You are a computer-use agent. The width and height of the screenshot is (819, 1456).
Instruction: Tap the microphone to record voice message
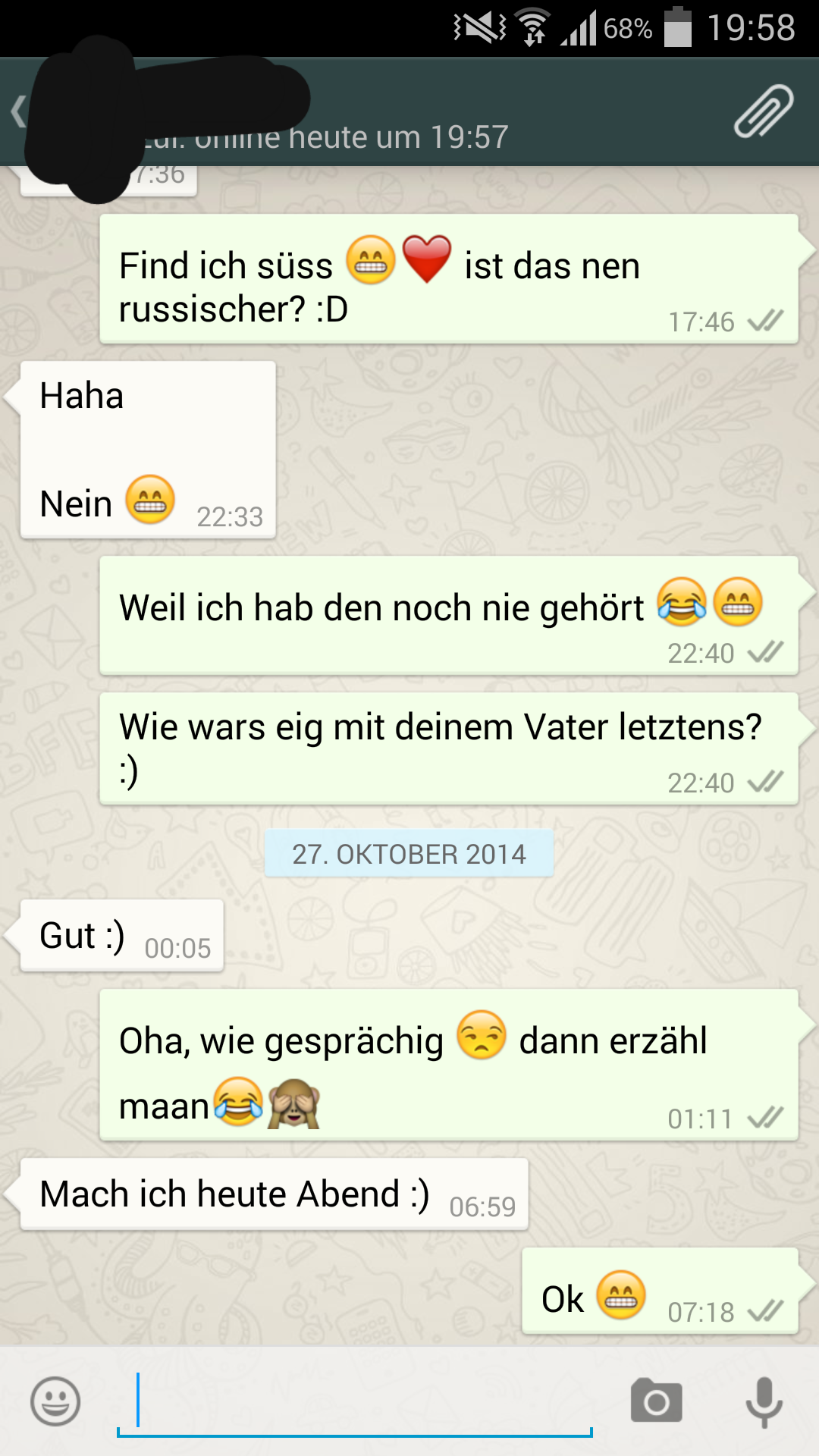(x=763, y=1399)
